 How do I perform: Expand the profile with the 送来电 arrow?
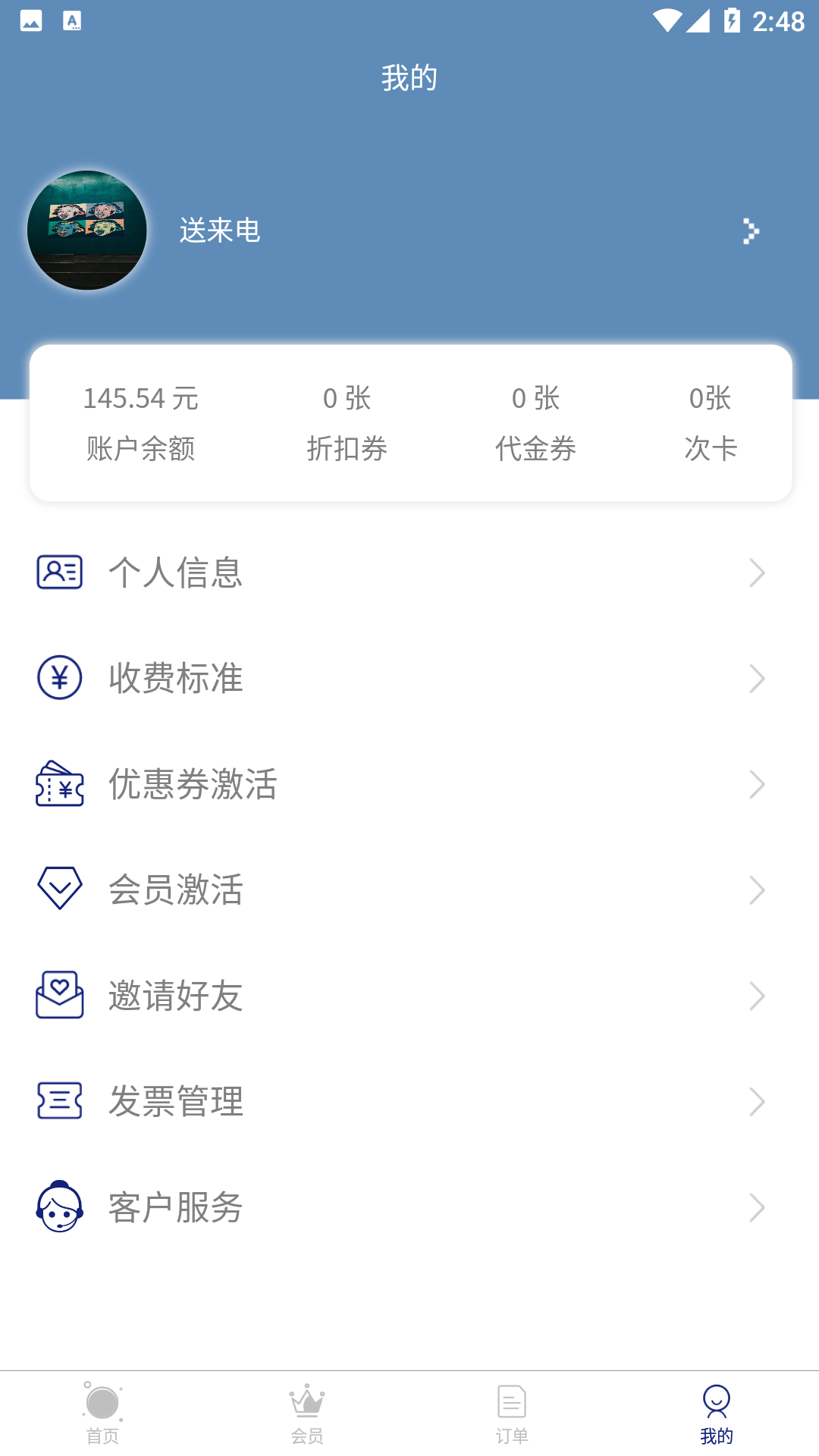point(750,232)
